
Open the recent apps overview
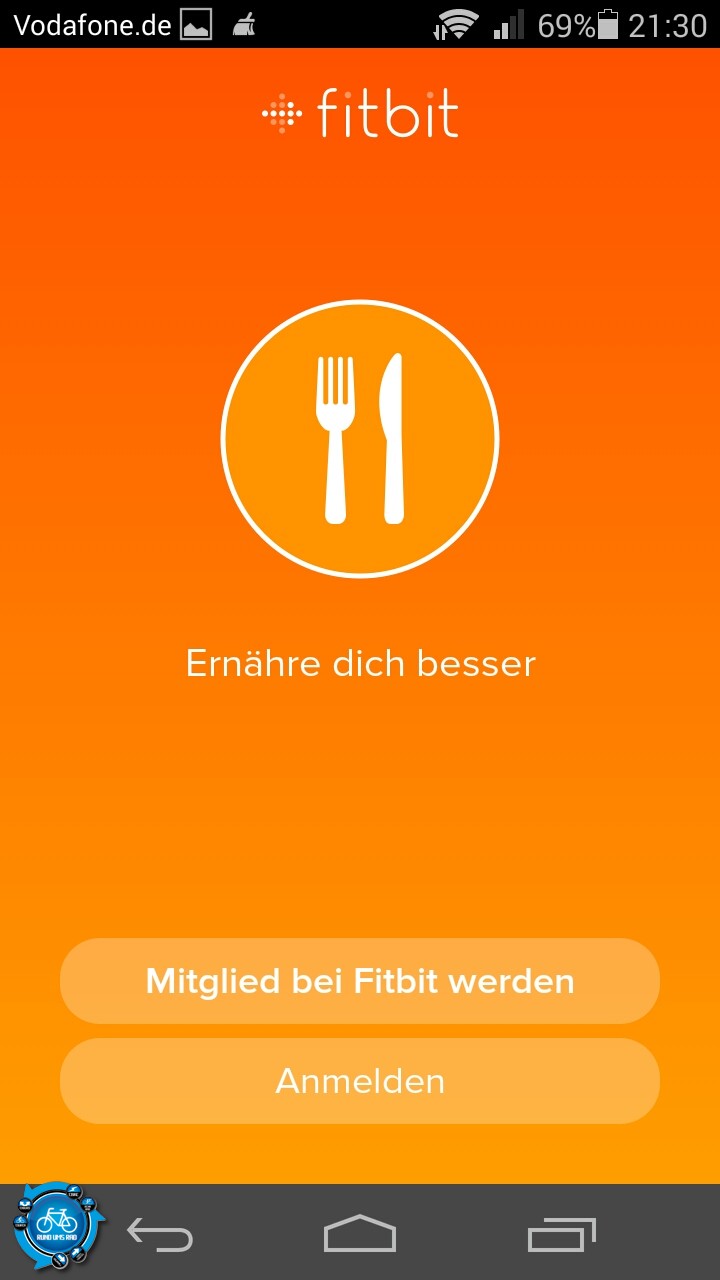tap(561, 1235)
